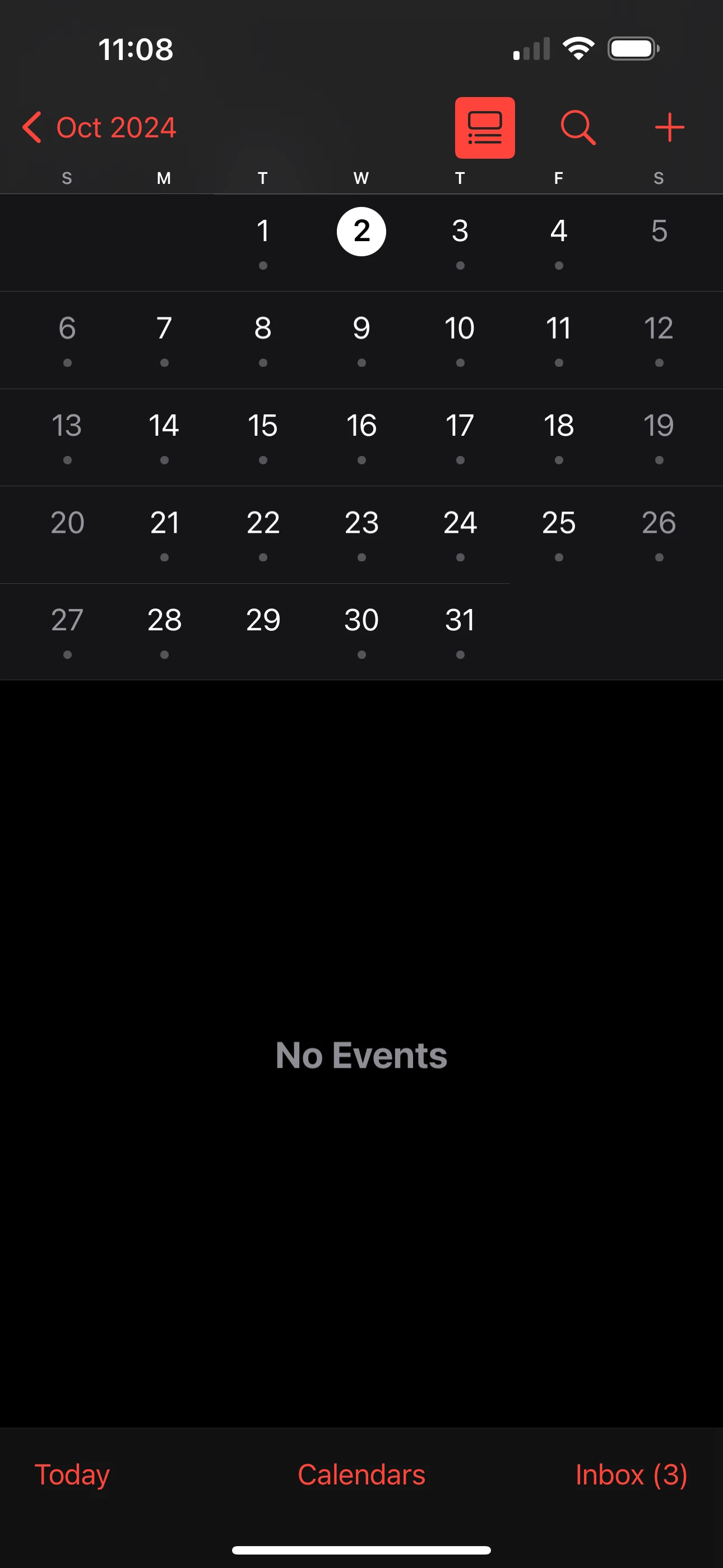Open the Calendars list

(x=361, y=1474)
